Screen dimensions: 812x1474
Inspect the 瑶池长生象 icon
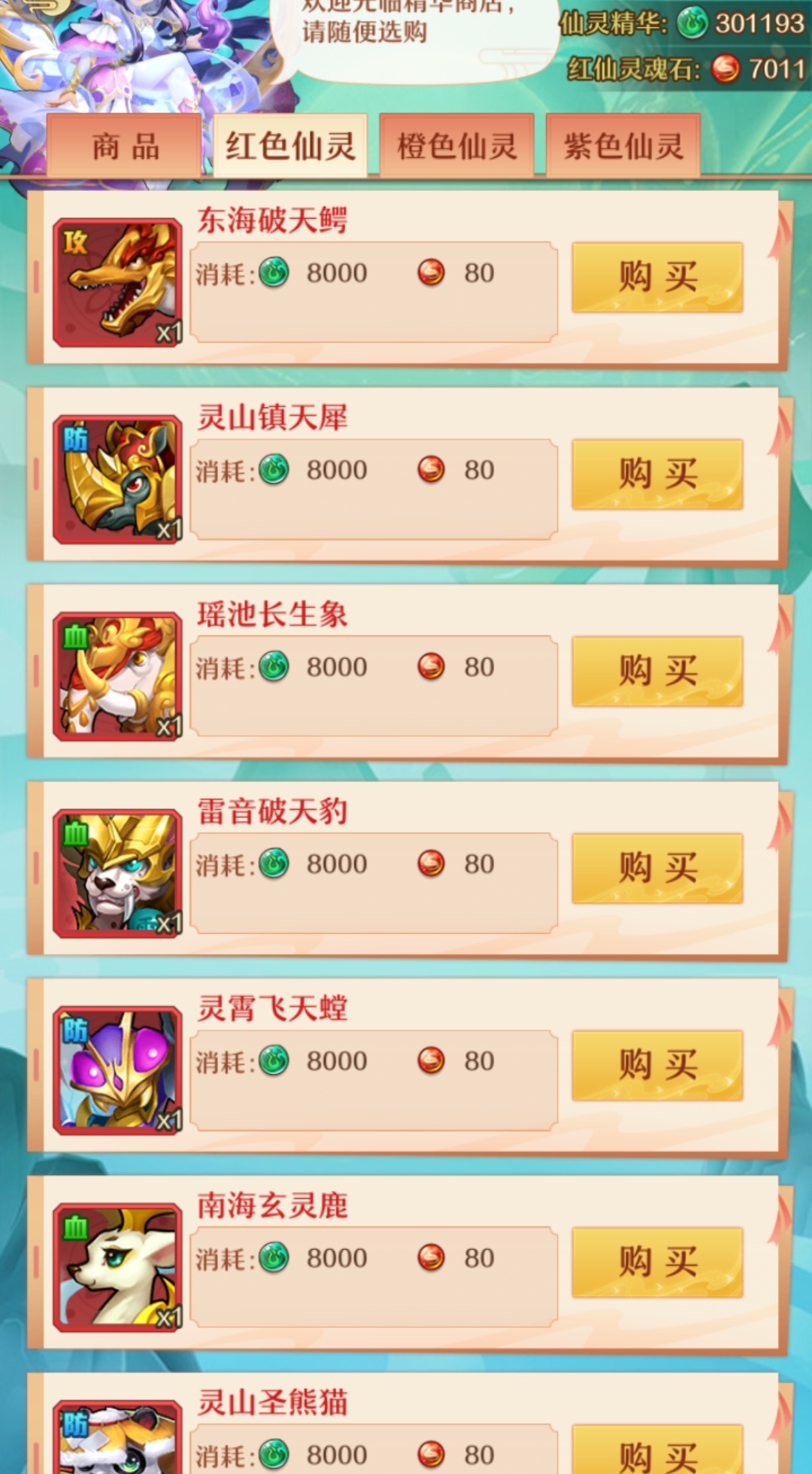pos(117,677)
